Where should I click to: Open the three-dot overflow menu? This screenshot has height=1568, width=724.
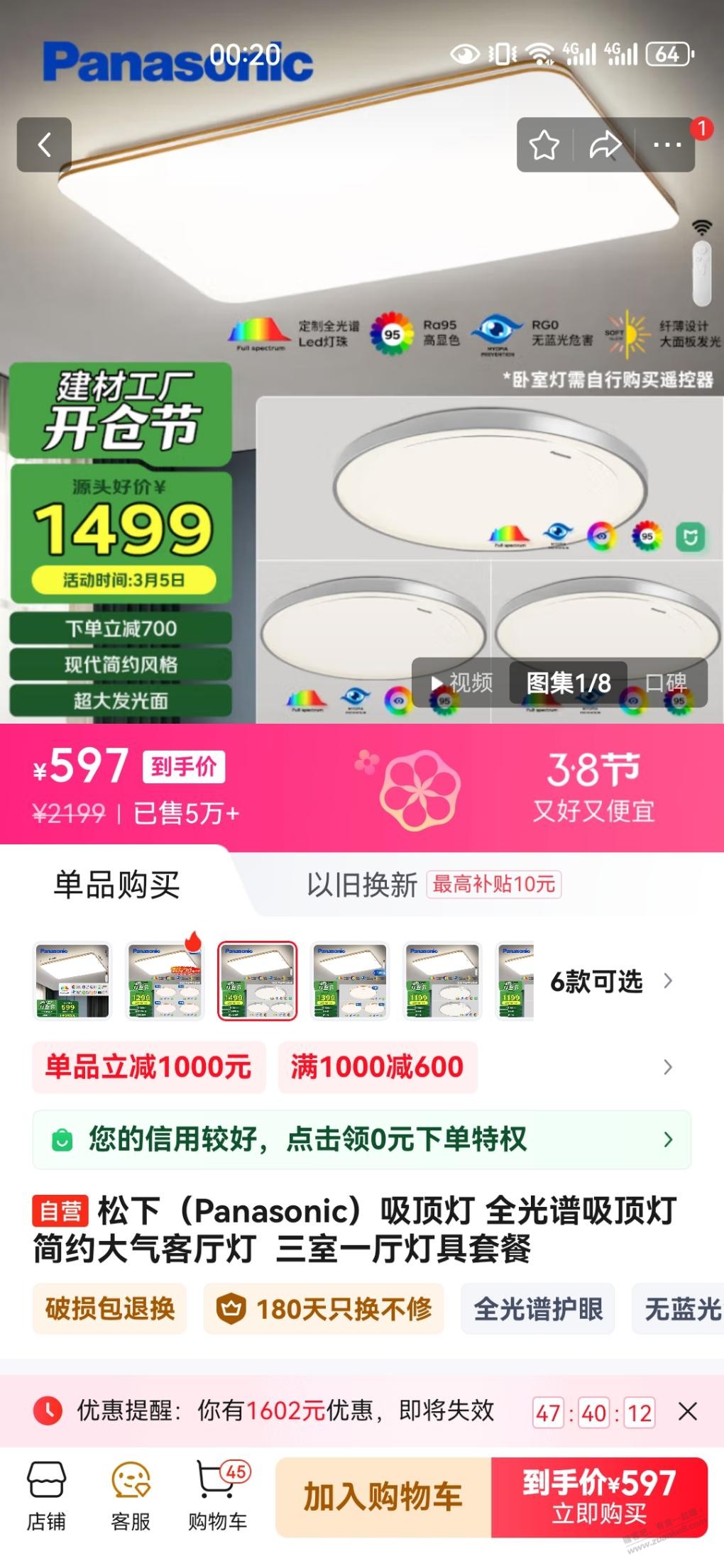click(667, 145)
